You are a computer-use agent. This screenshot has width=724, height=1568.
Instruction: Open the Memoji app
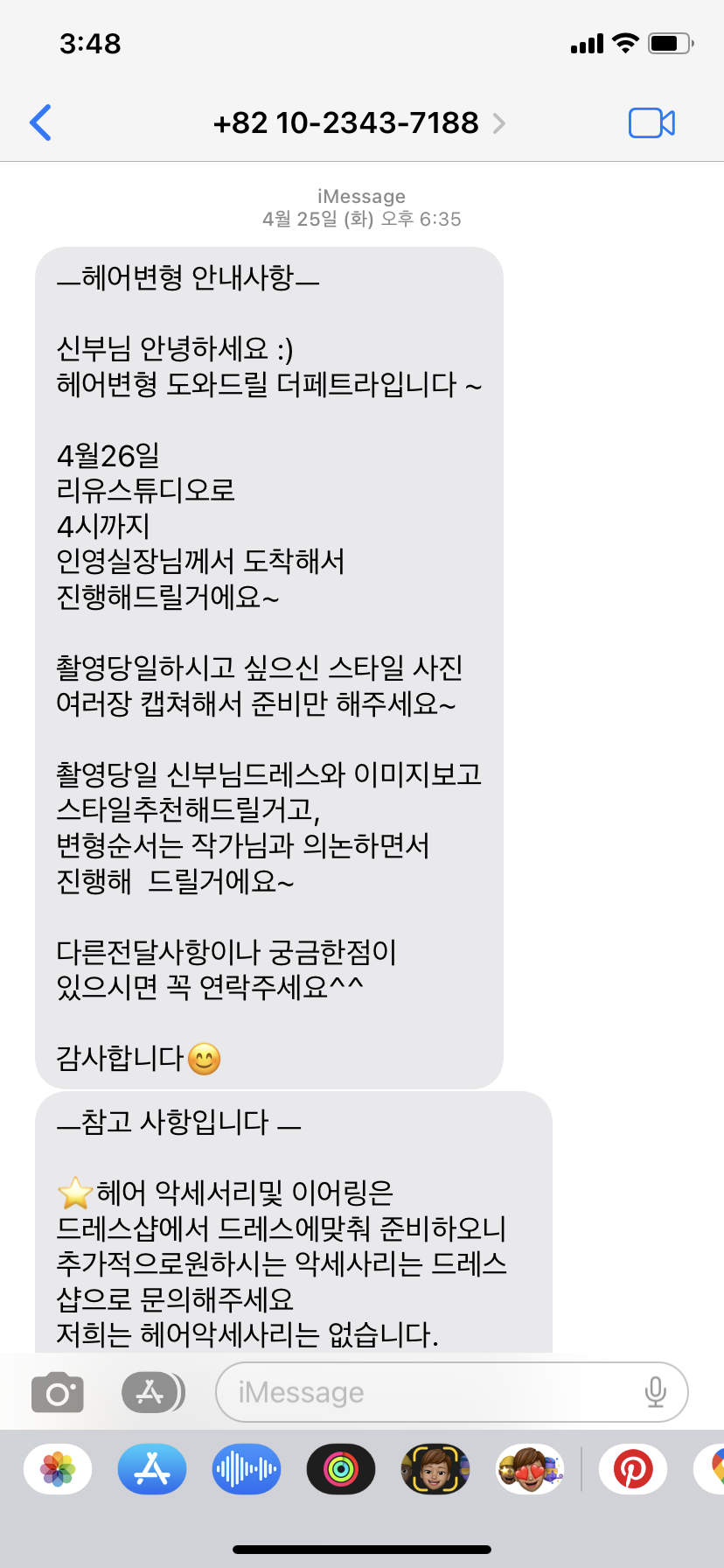(435, 1469)
